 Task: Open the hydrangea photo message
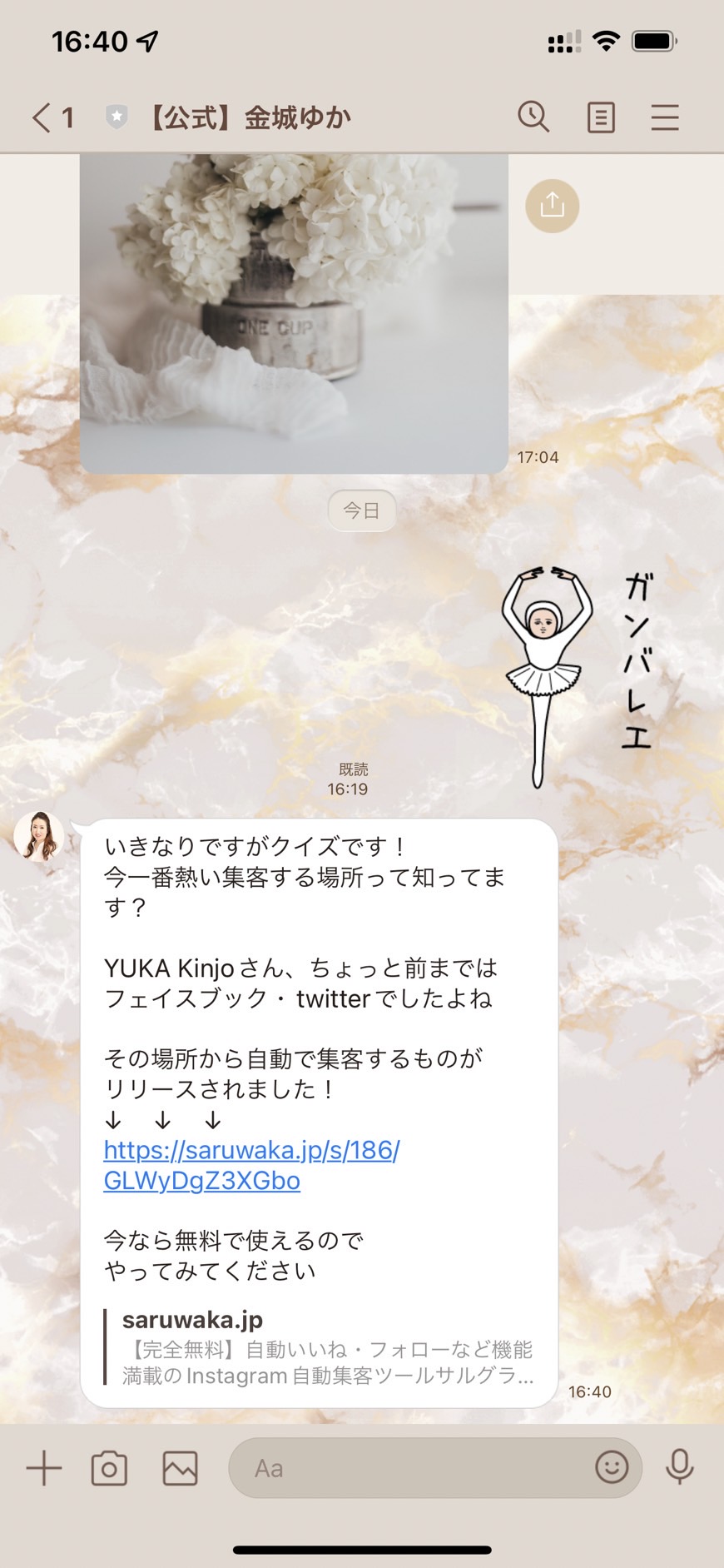(x=294, y=314)
